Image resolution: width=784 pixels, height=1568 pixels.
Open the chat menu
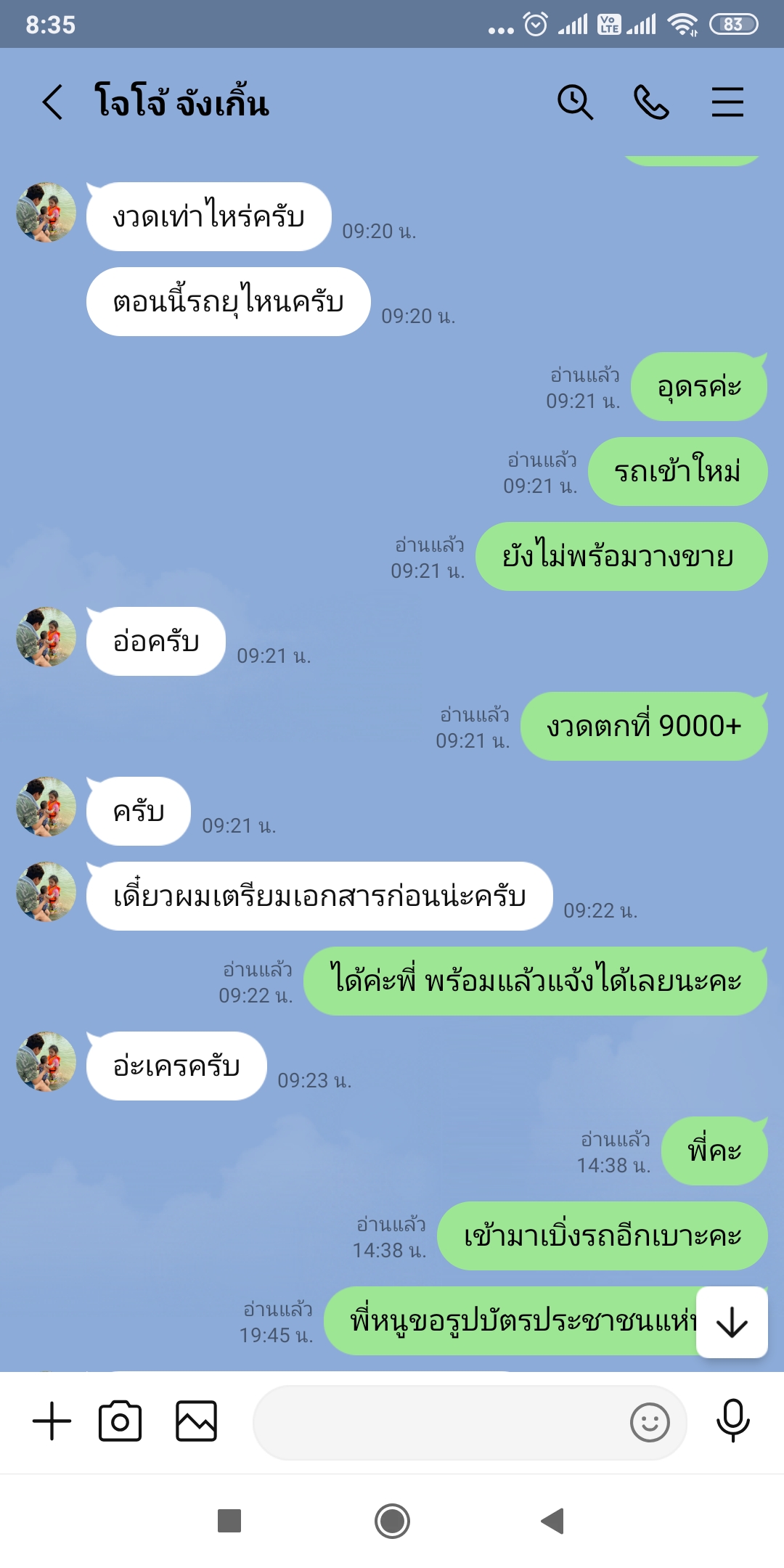click(727, 102)
